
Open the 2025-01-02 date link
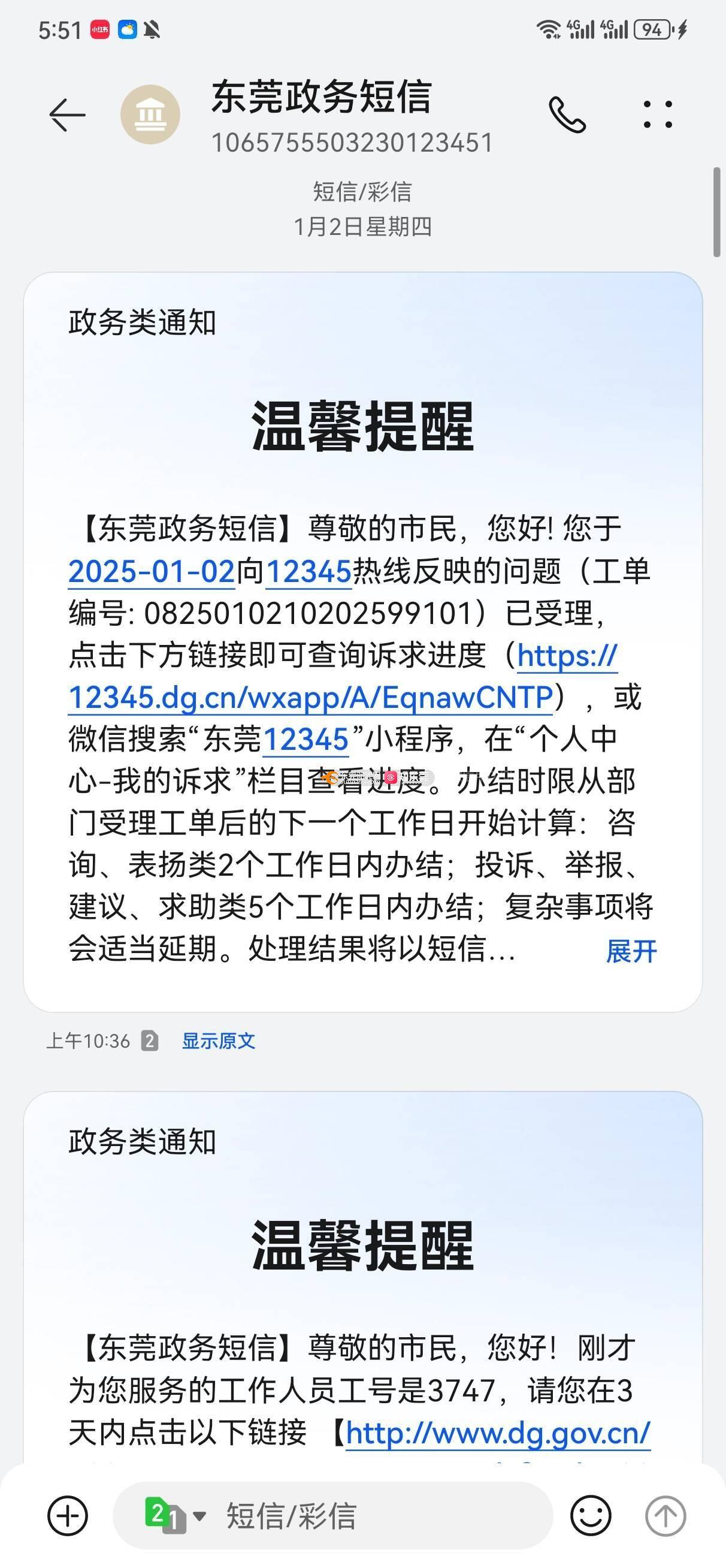click(152, 572)
